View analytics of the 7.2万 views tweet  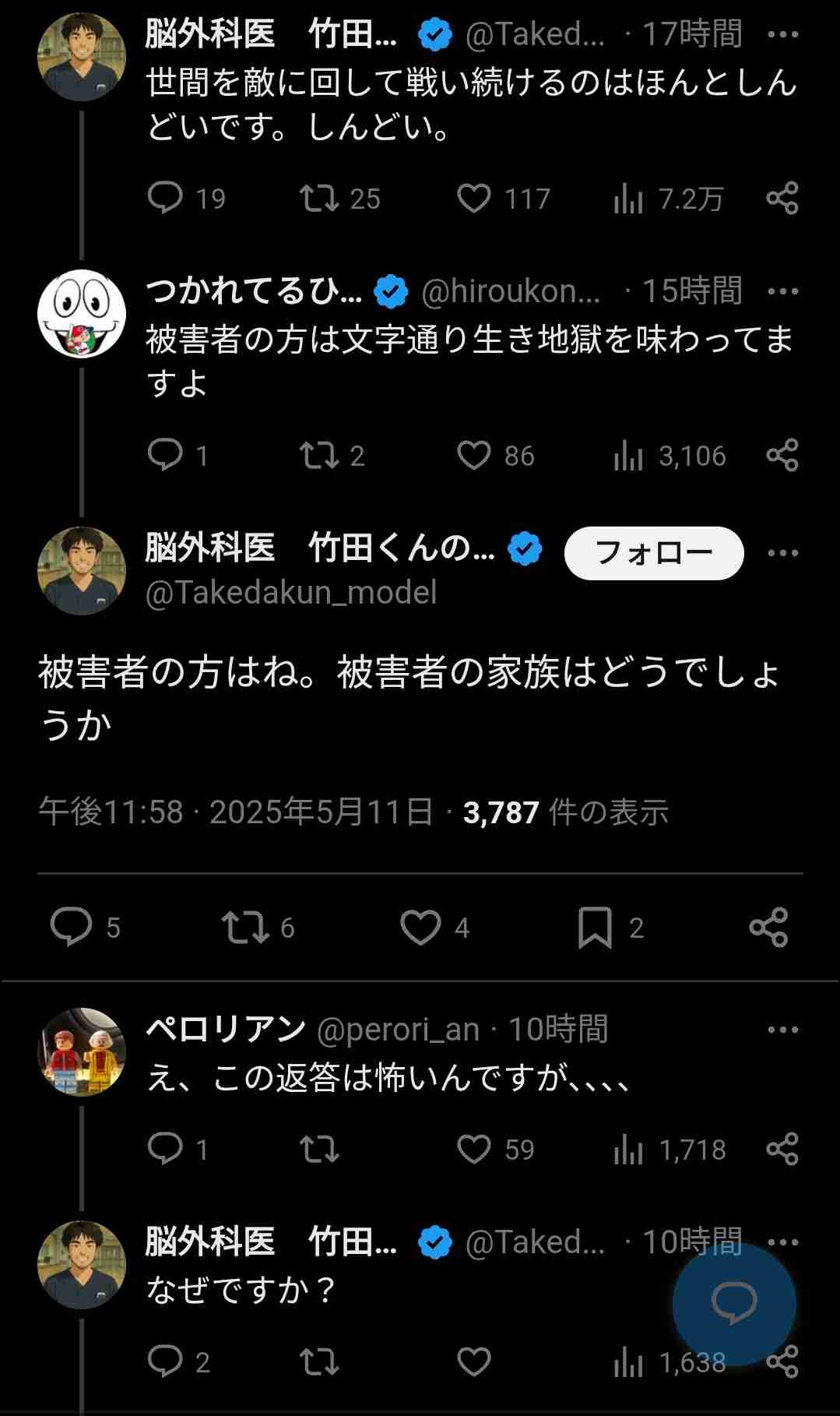pyautogui.click(x=628, y=199)
